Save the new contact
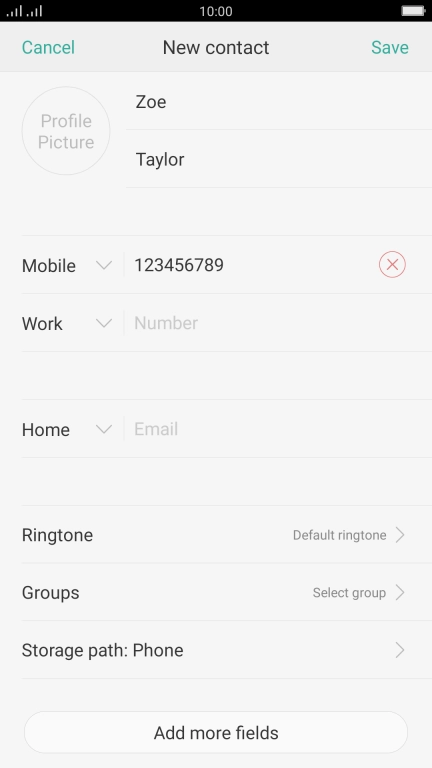Screen dimensions: 432x768 coord(389,48)
